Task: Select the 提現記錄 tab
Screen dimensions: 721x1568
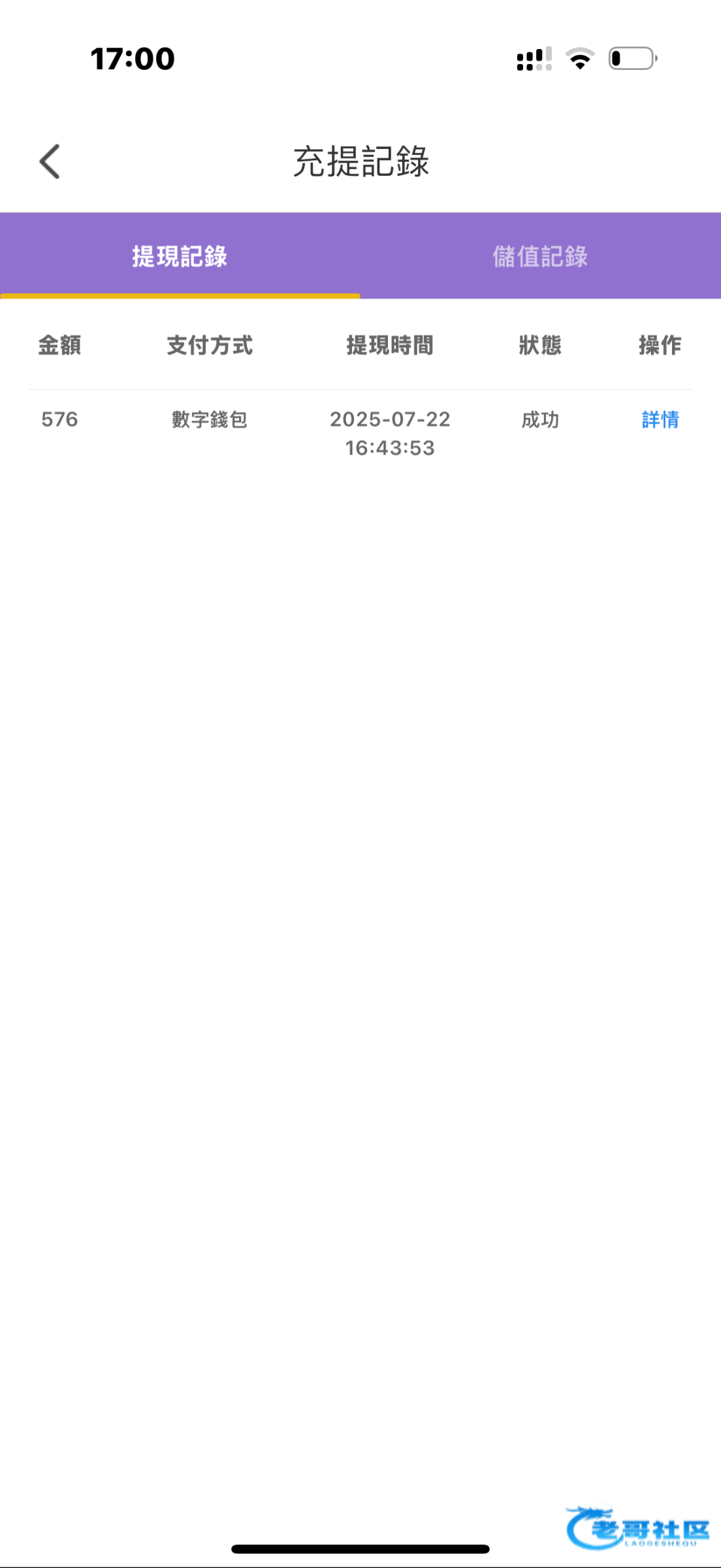Action: 180,256
